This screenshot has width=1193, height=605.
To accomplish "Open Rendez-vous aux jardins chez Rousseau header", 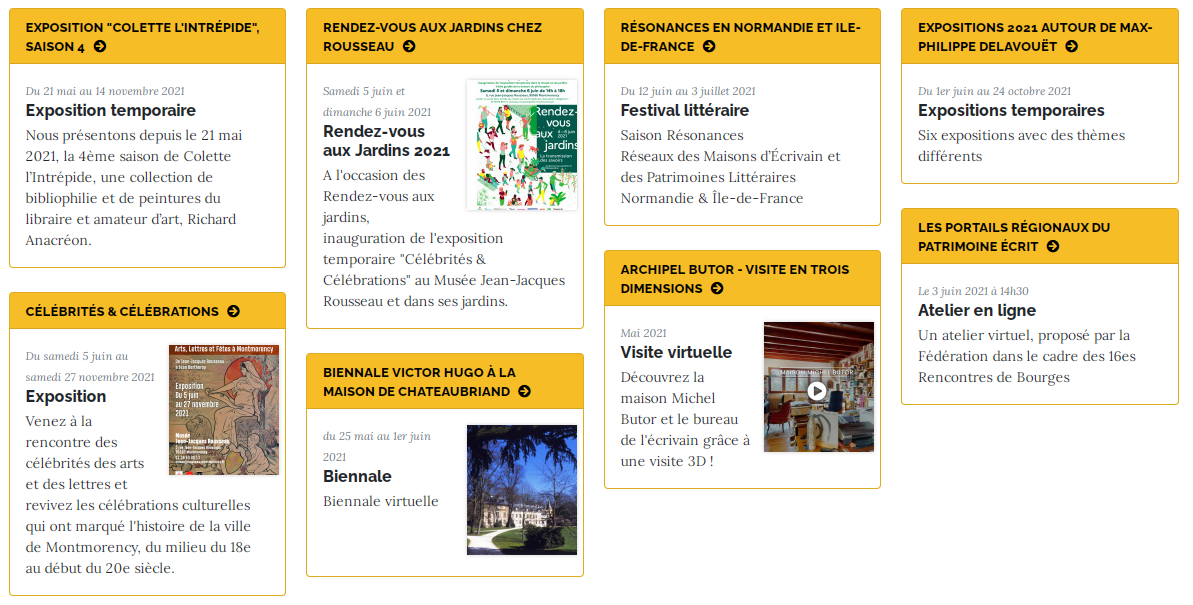I will [x=432, y=37].
